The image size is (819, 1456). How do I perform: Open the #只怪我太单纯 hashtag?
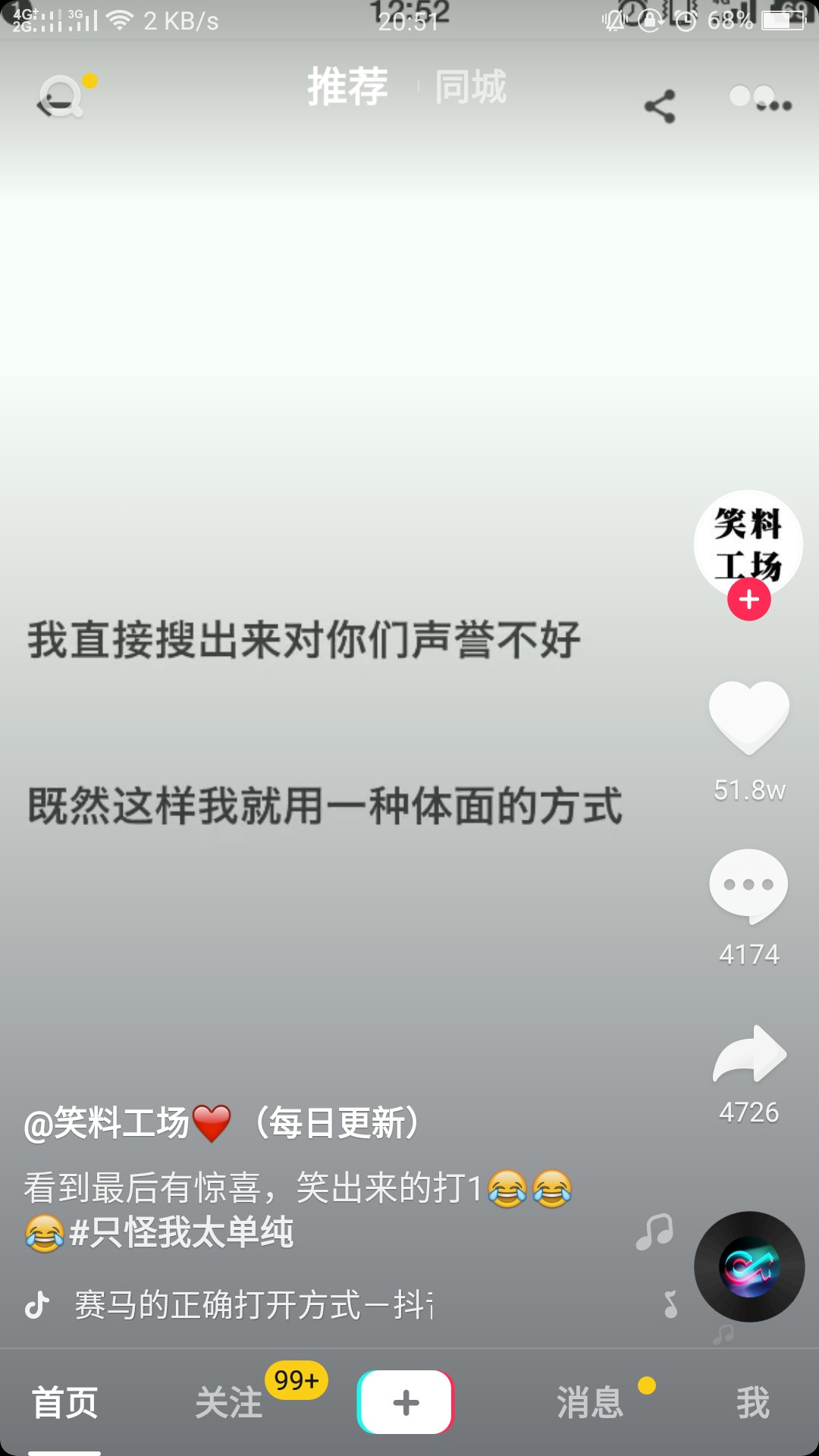tap(182, 1232)
